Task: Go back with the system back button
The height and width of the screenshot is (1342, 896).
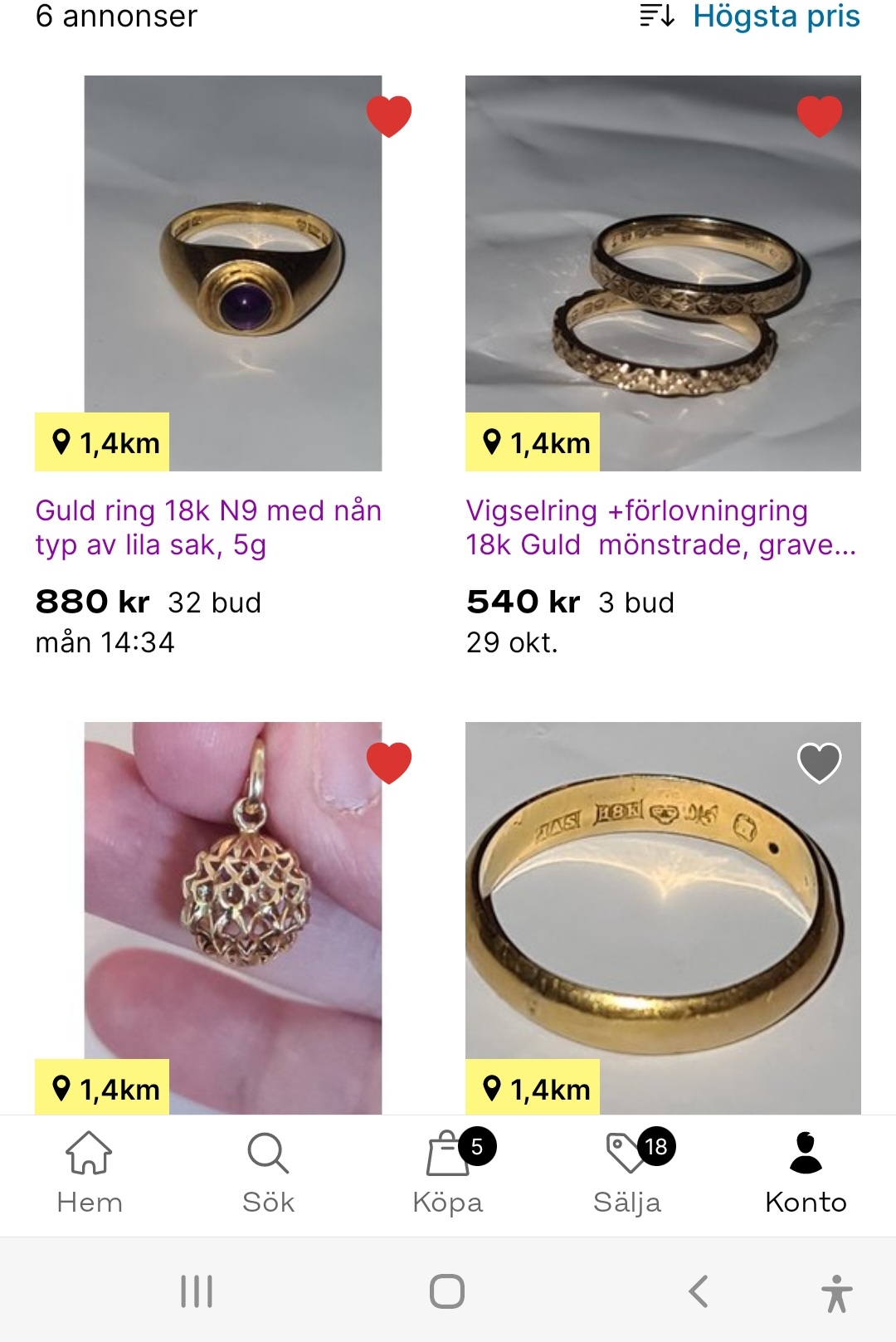Action: pyautogui.click(x=699, y=1291)
